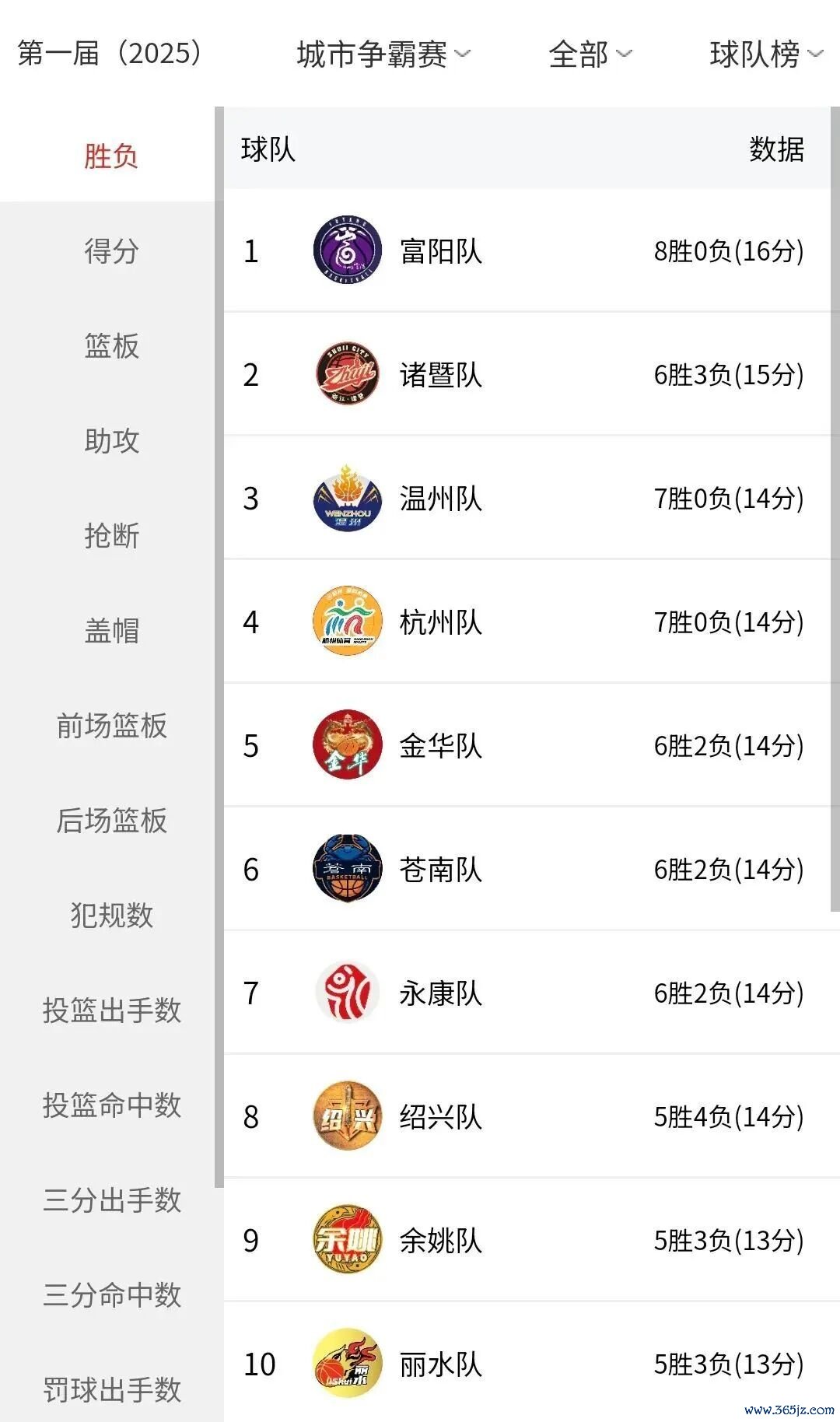Screen dimensions: 840x1422
Task: Show the 助攻 rankings
Action: [x=111, y=441]
